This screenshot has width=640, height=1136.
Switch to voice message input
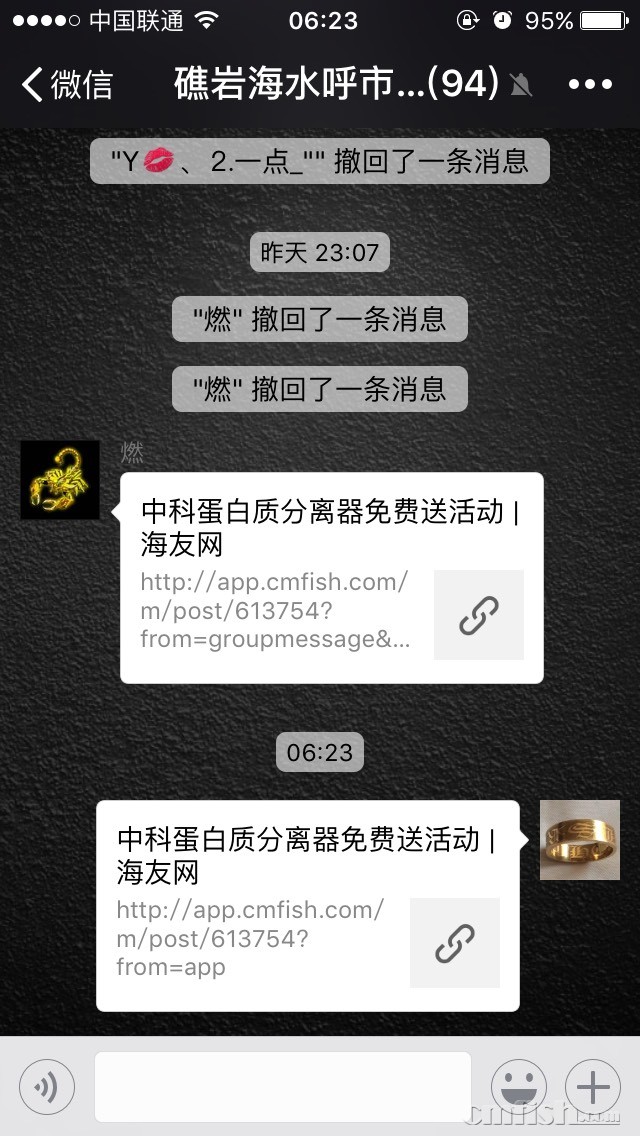tap(46, 1087)
